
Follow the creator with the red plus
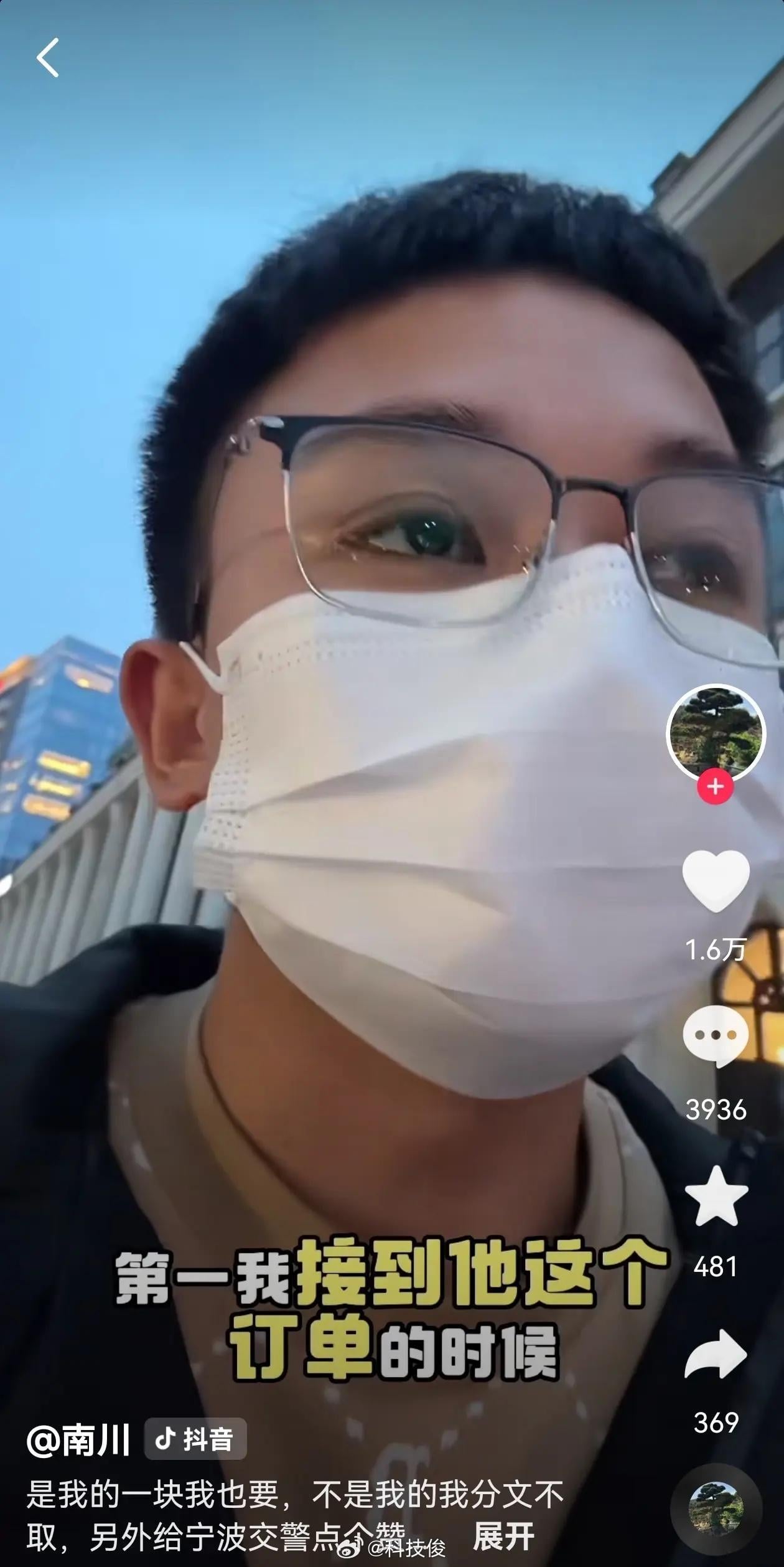coord(715,786)
